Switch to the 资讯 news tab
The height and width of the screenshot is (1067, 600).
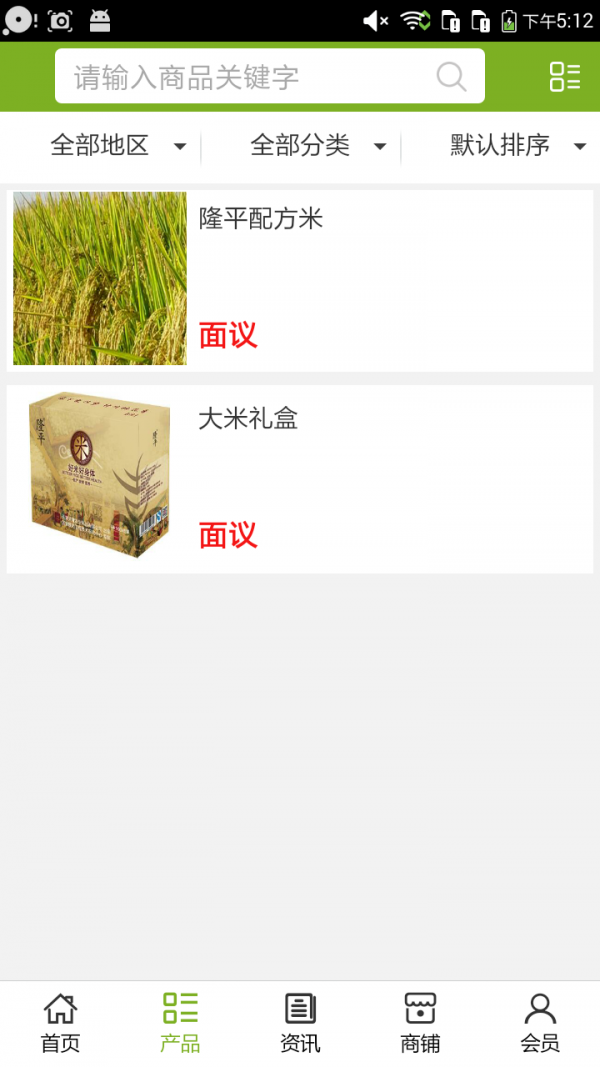pyautogui.click(x=300, y=1023)
